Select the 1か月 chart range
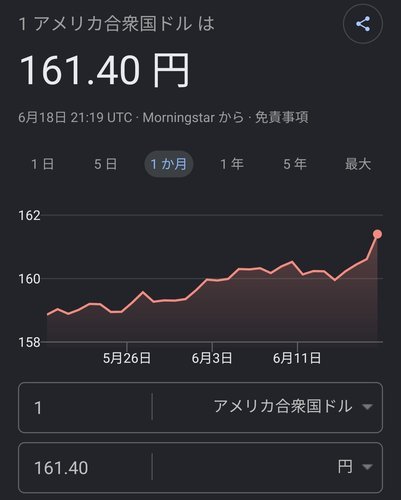This screenshot has width=401, height=500. pos(169,164)
